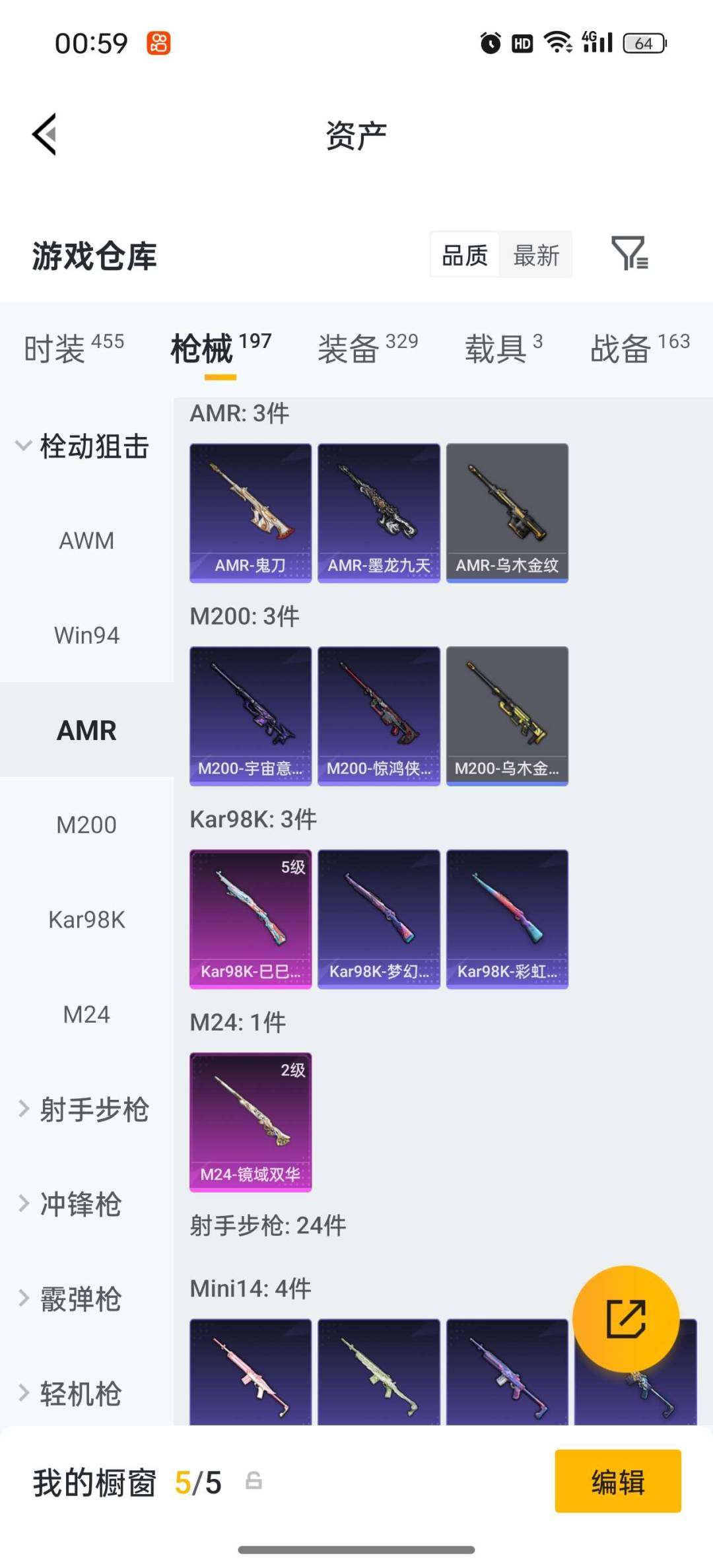This screenshot has width=713, height=1568.
Task: Tap the 编辑 button
Action: point(618,1481)
